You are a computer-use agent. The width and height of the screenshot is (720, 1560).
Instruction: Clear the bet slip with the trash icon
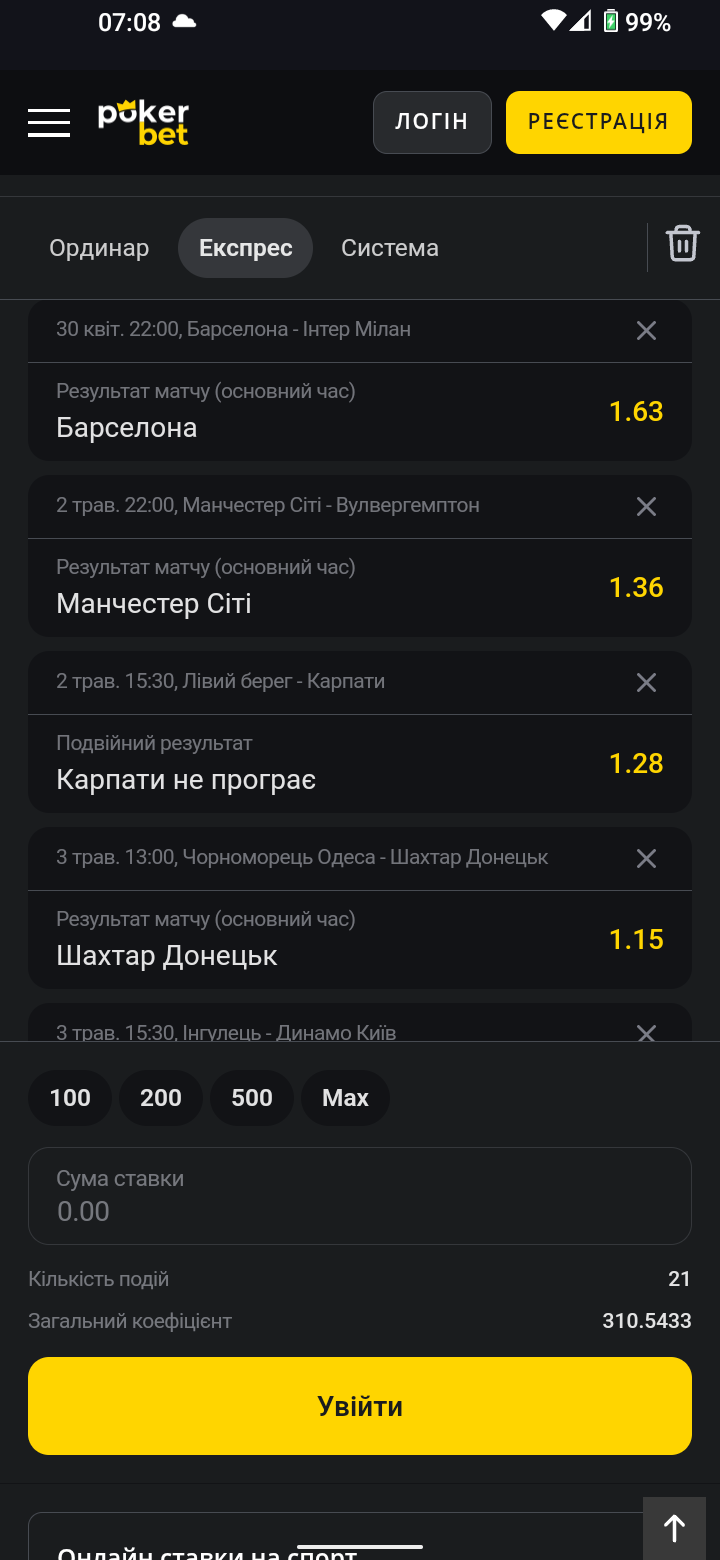pyautogui.click(x=683, y=244)
